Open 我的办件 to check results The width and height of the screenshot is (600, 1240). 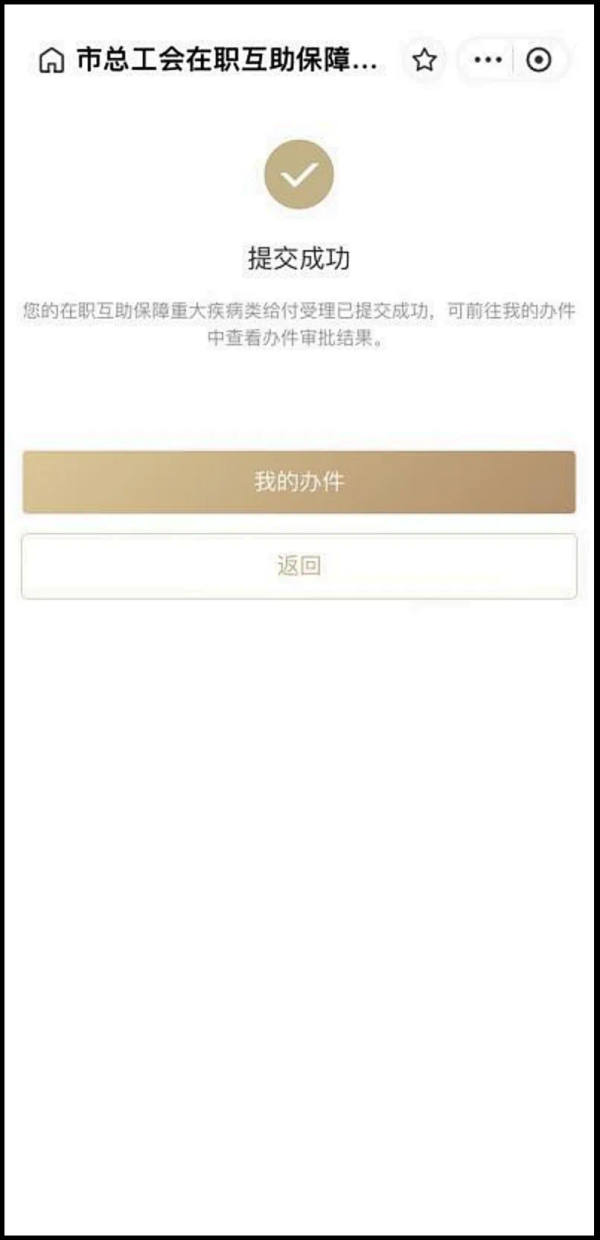point(299,482)
